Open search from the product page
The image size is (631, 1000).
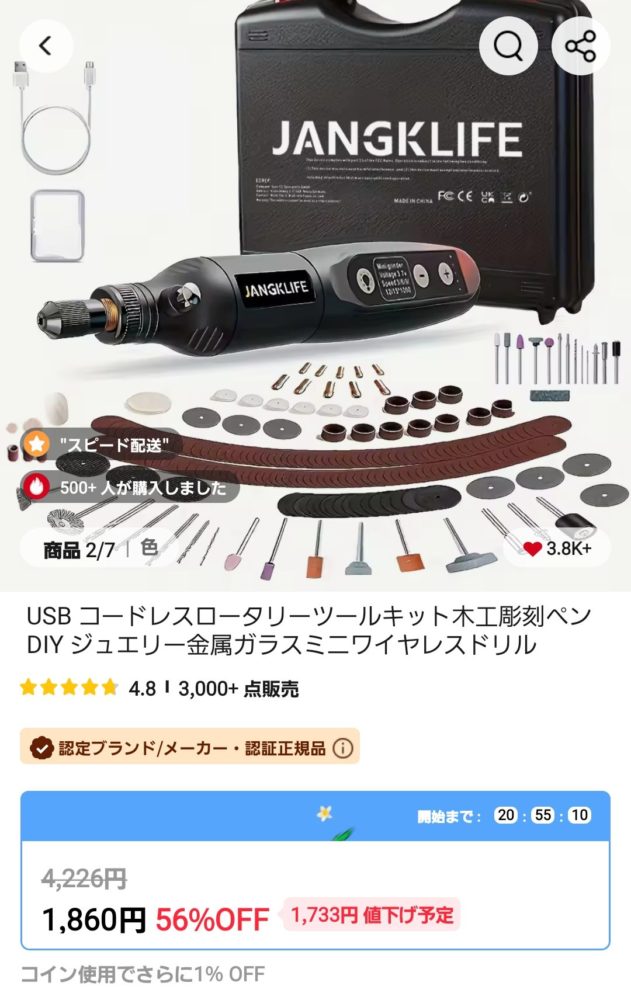(508, 46)
